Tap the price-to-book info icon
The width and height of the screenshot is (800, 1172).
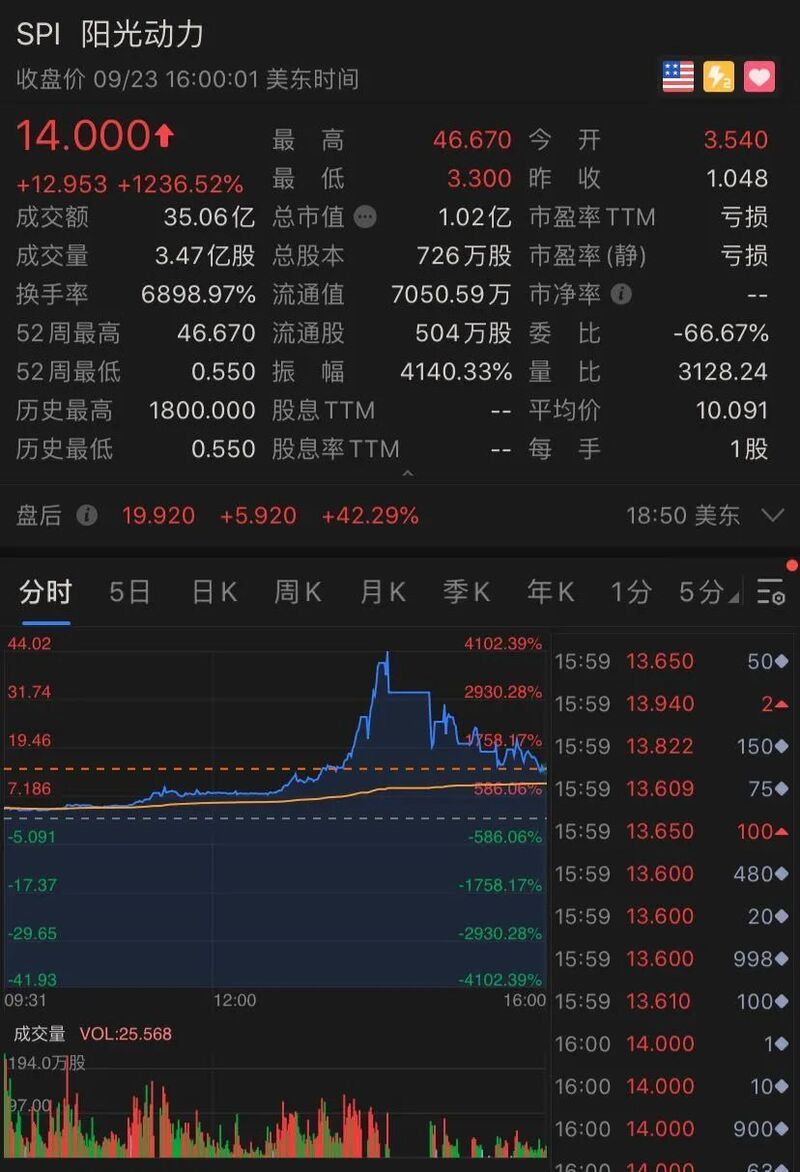coord(621,294)
